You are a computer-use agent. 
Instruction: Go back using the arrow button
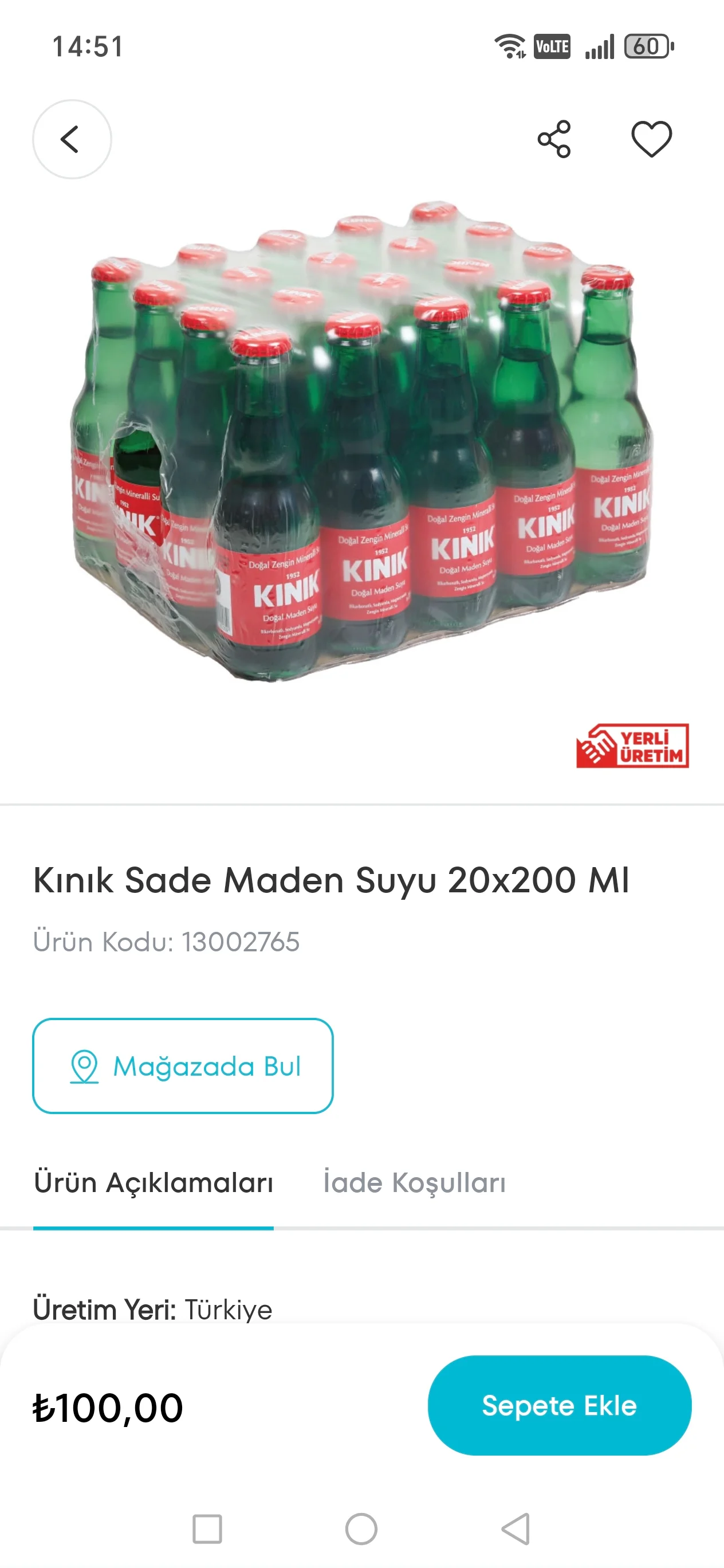click(x=72, y=139)
